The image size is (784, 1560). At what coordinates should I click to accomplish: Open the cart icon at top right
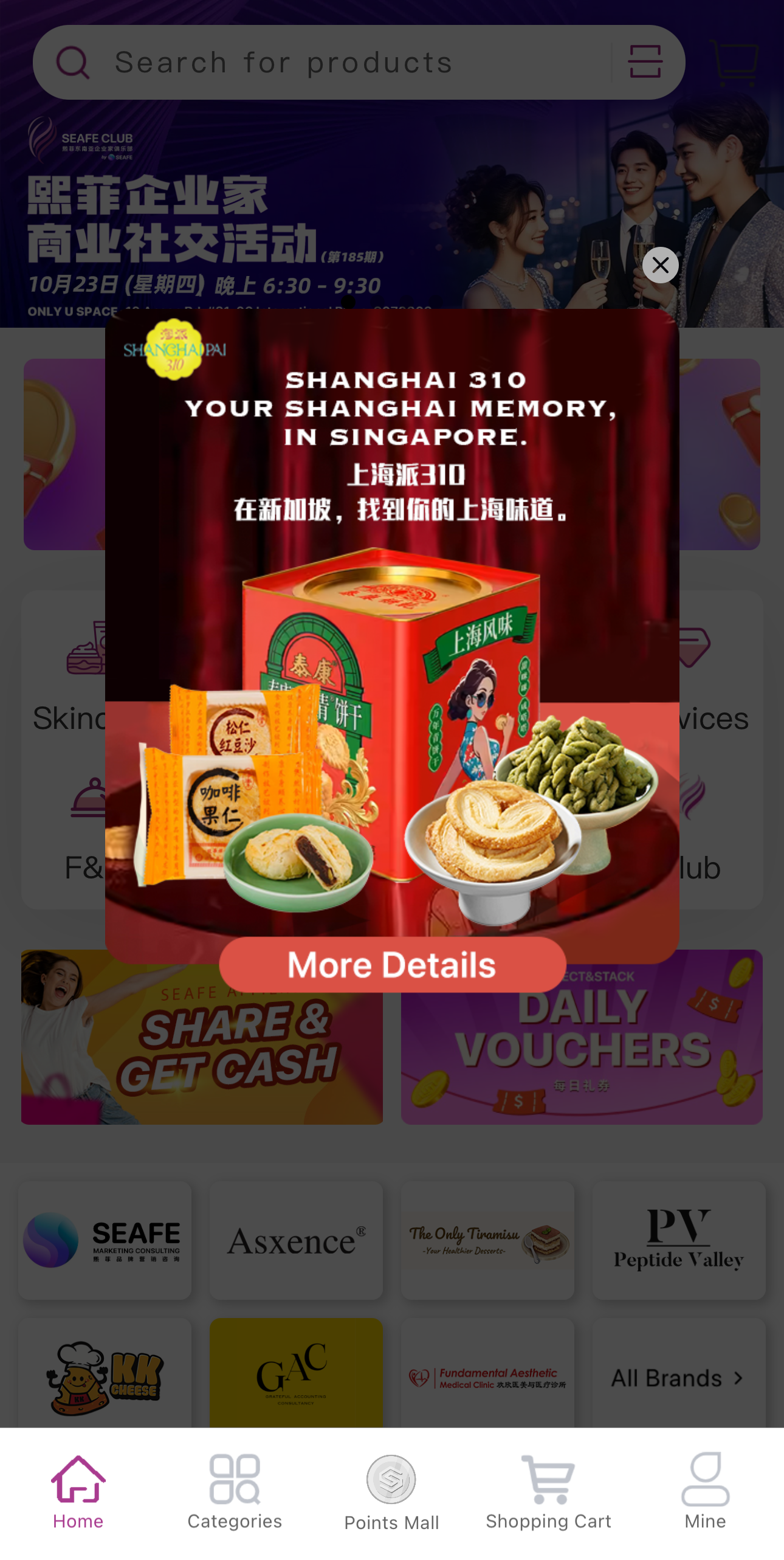[735, 62]
